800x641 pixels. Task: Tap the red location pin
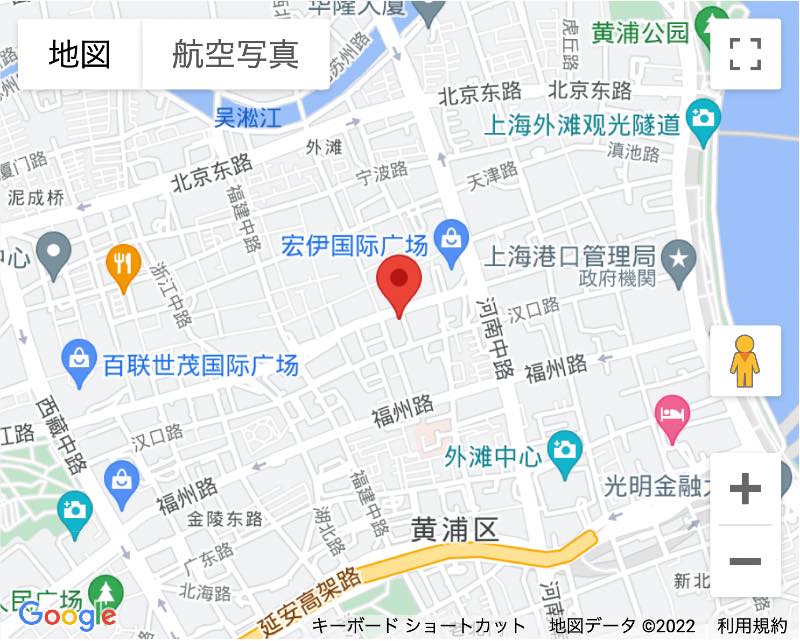pyautogui.click(x=399, y=284)
